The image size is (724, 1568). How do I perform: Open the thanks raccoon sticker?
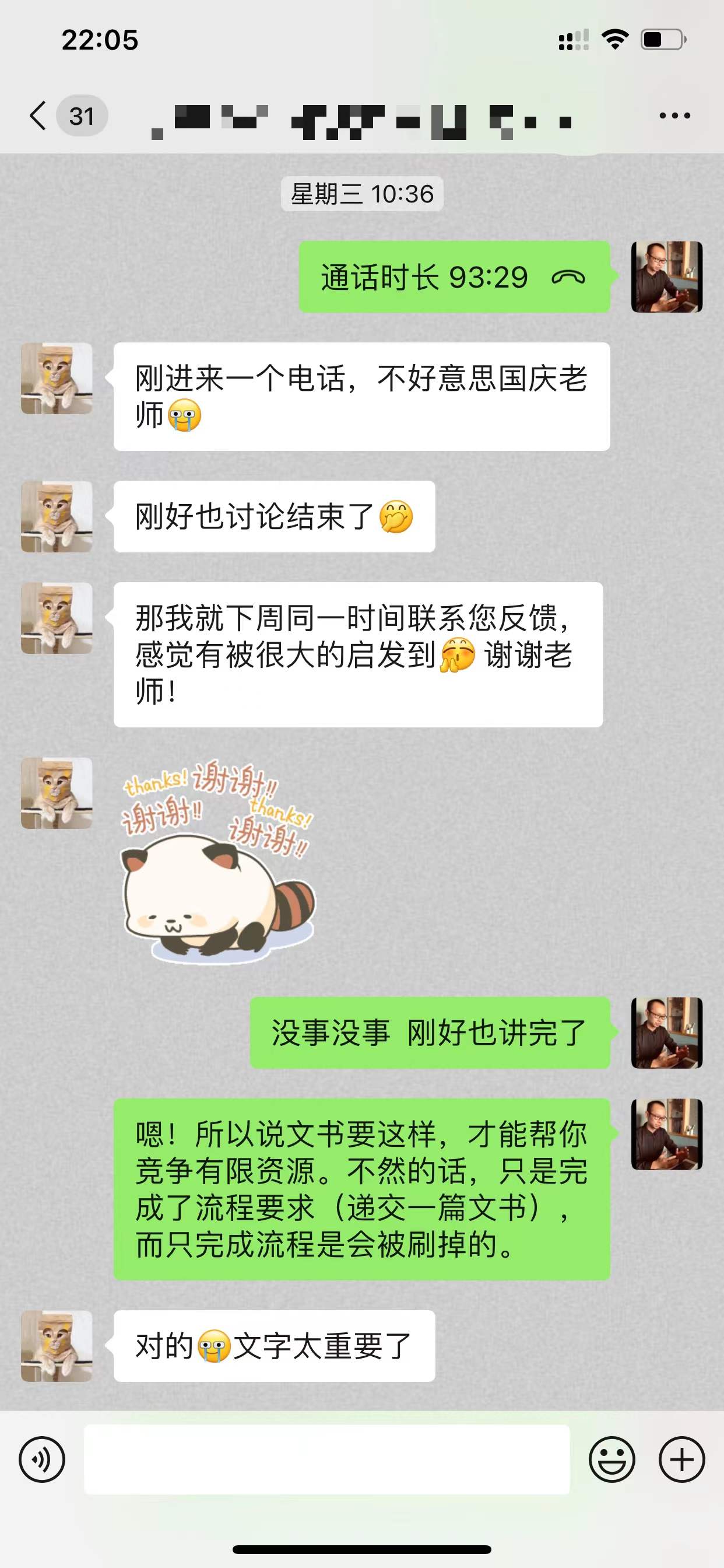[218, 862]
